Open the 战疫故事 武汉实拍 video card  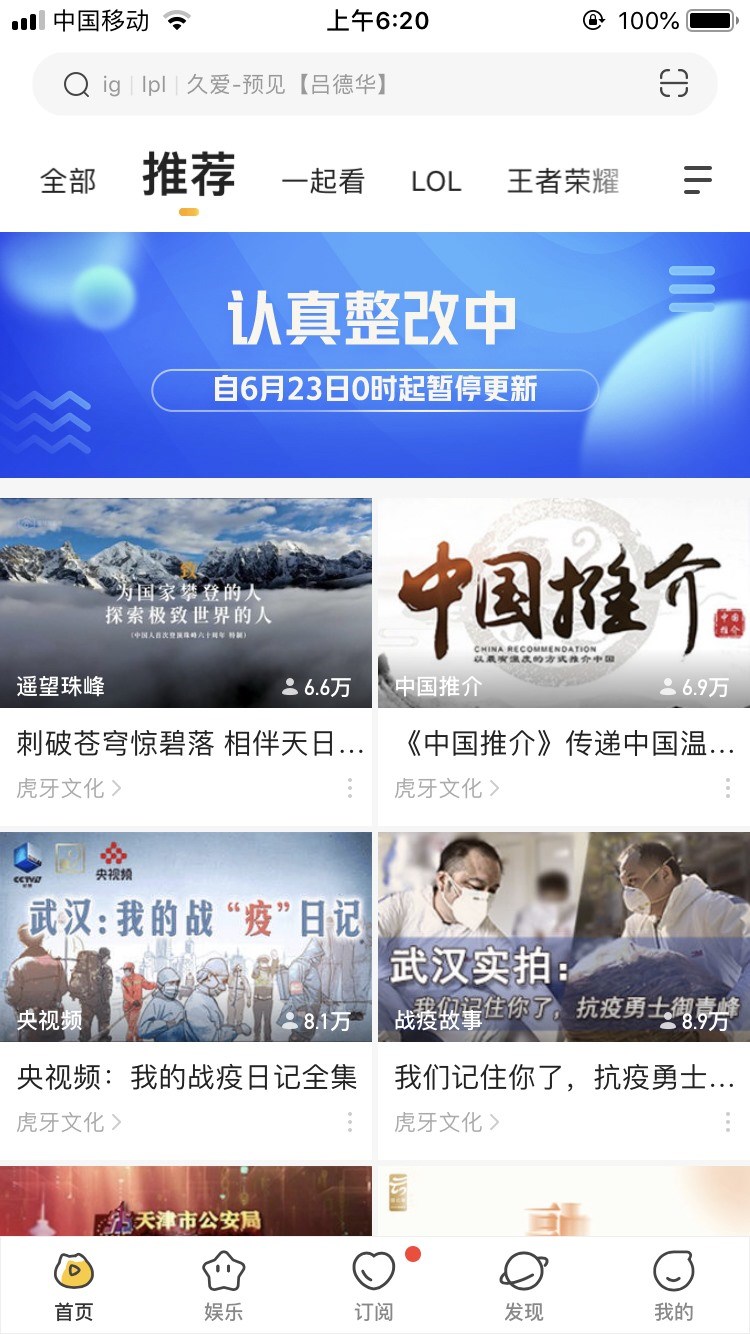click(564, 936)
